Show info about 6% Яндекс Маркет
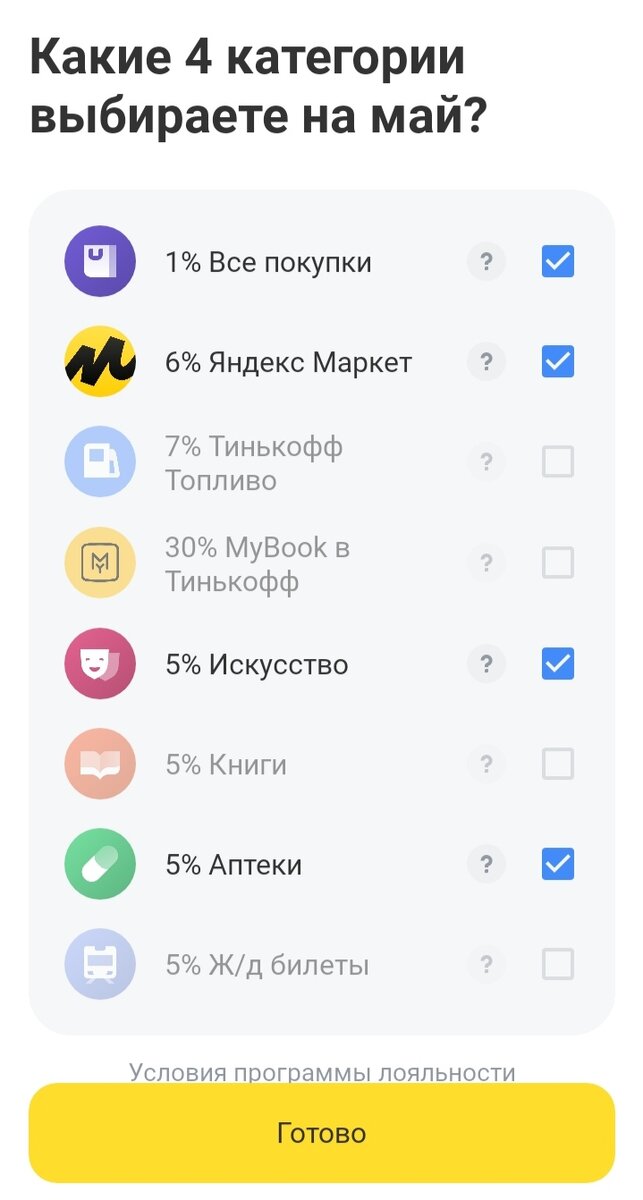 (x=486, y=362)
